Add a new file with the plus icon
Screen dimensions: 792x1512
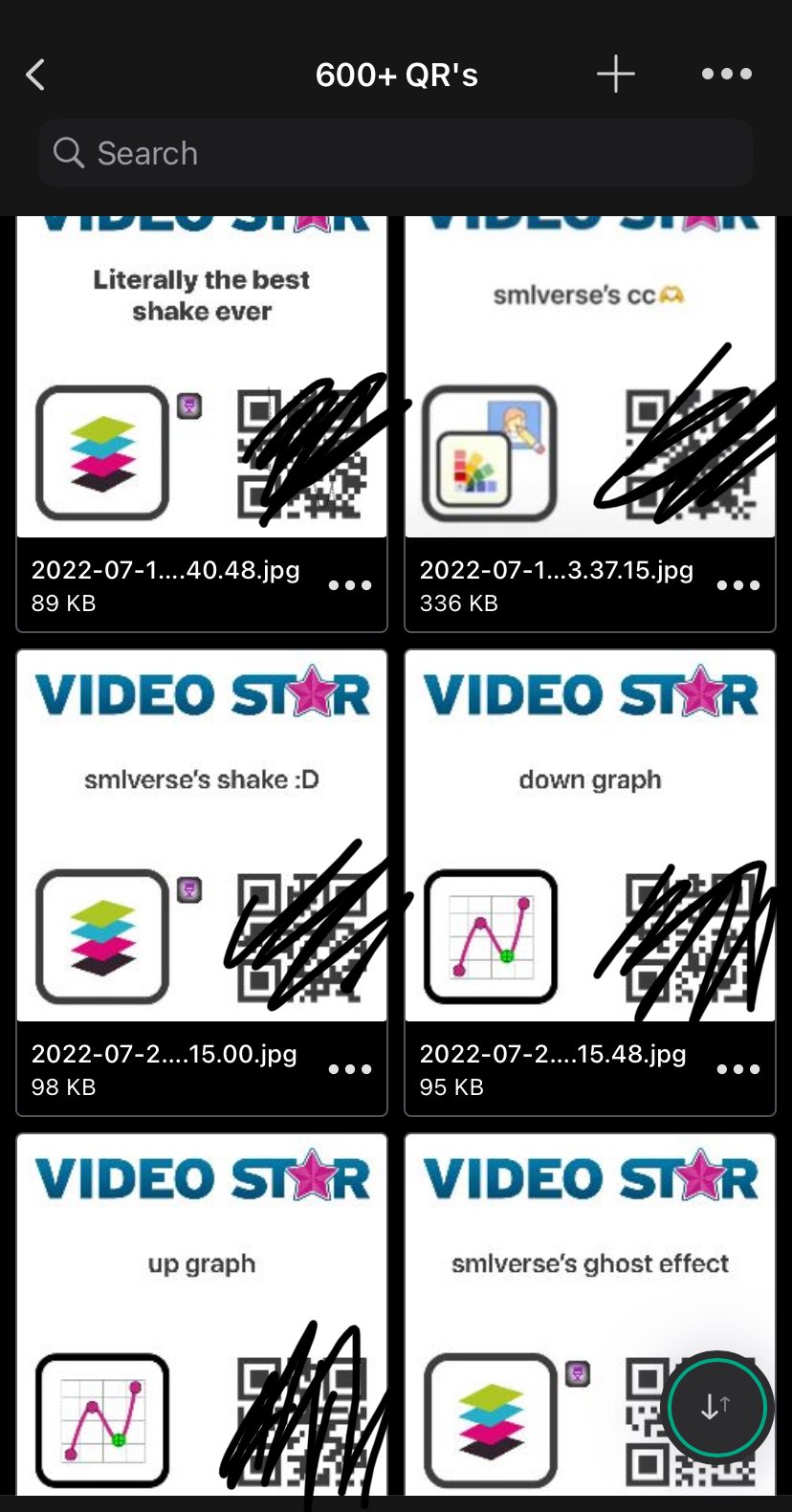click(x=615, y=75)
